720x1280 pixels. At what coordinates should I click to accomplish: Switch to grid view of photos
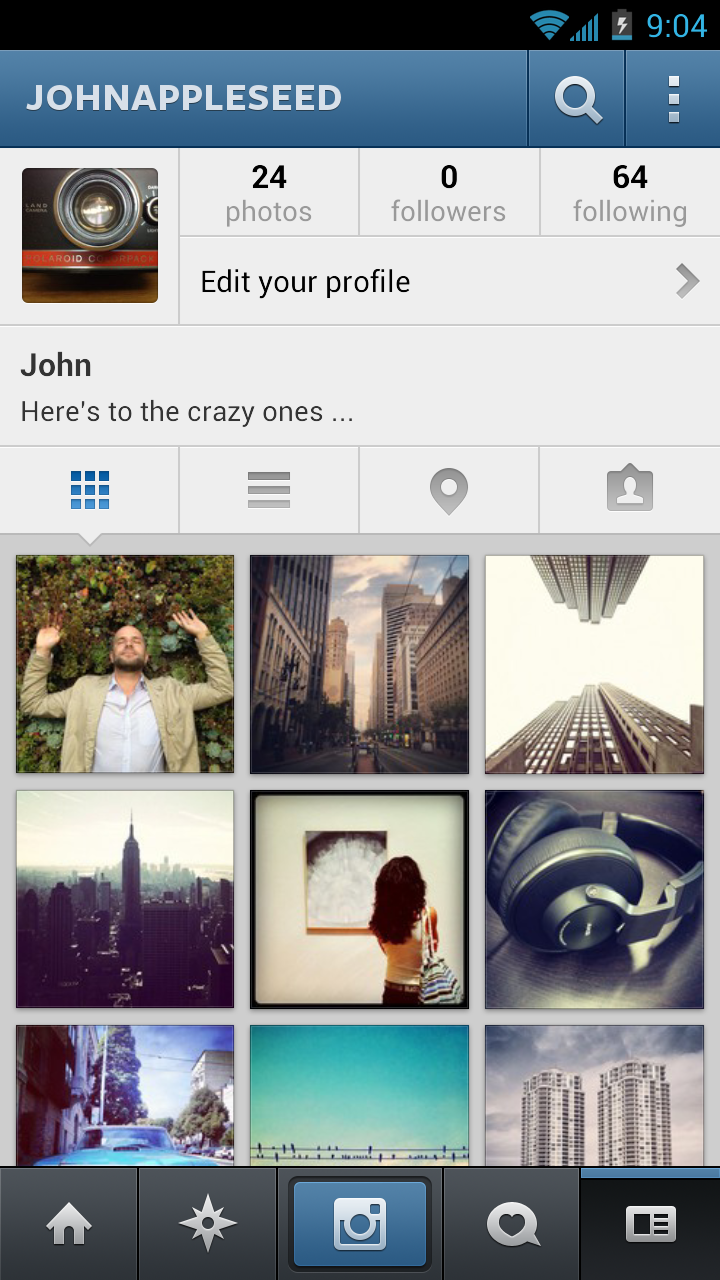click(x=89, y=490)
